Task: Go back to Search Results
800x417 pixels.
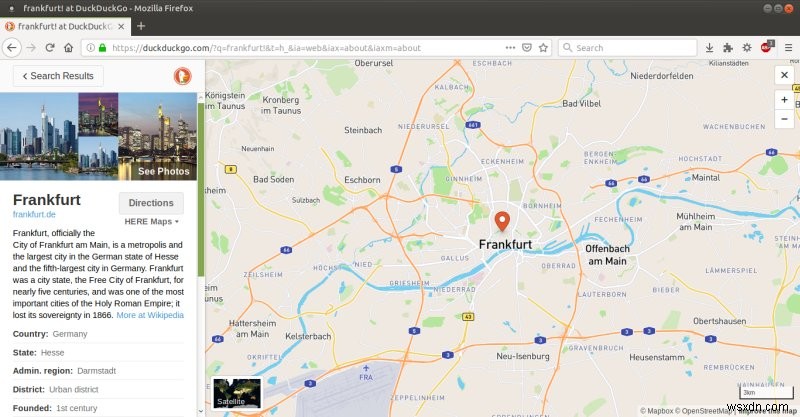Action: point(59,76)
